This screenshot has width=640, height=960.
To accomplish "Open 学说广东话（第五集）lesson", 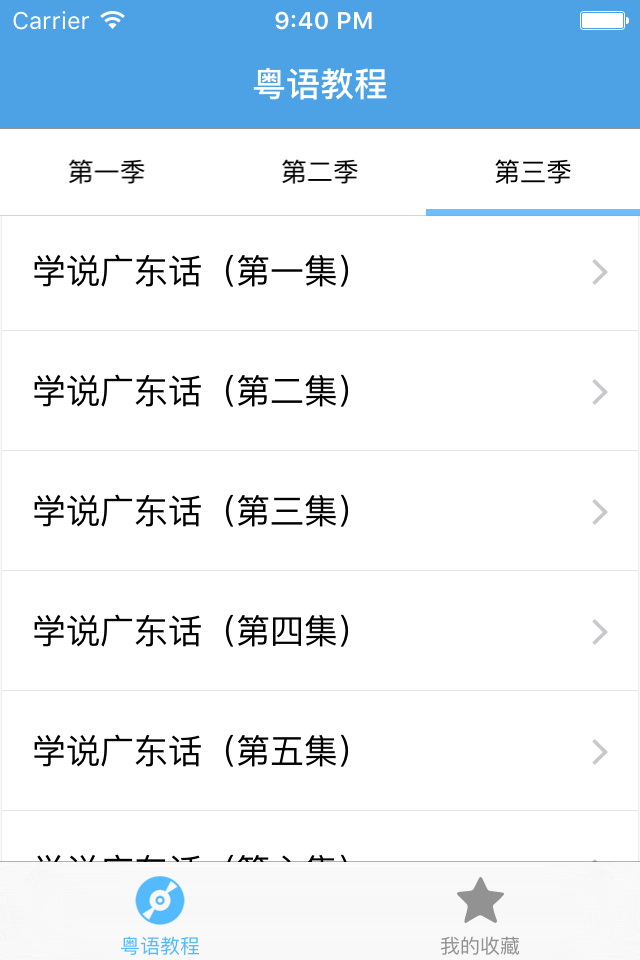I will (320, 751).
